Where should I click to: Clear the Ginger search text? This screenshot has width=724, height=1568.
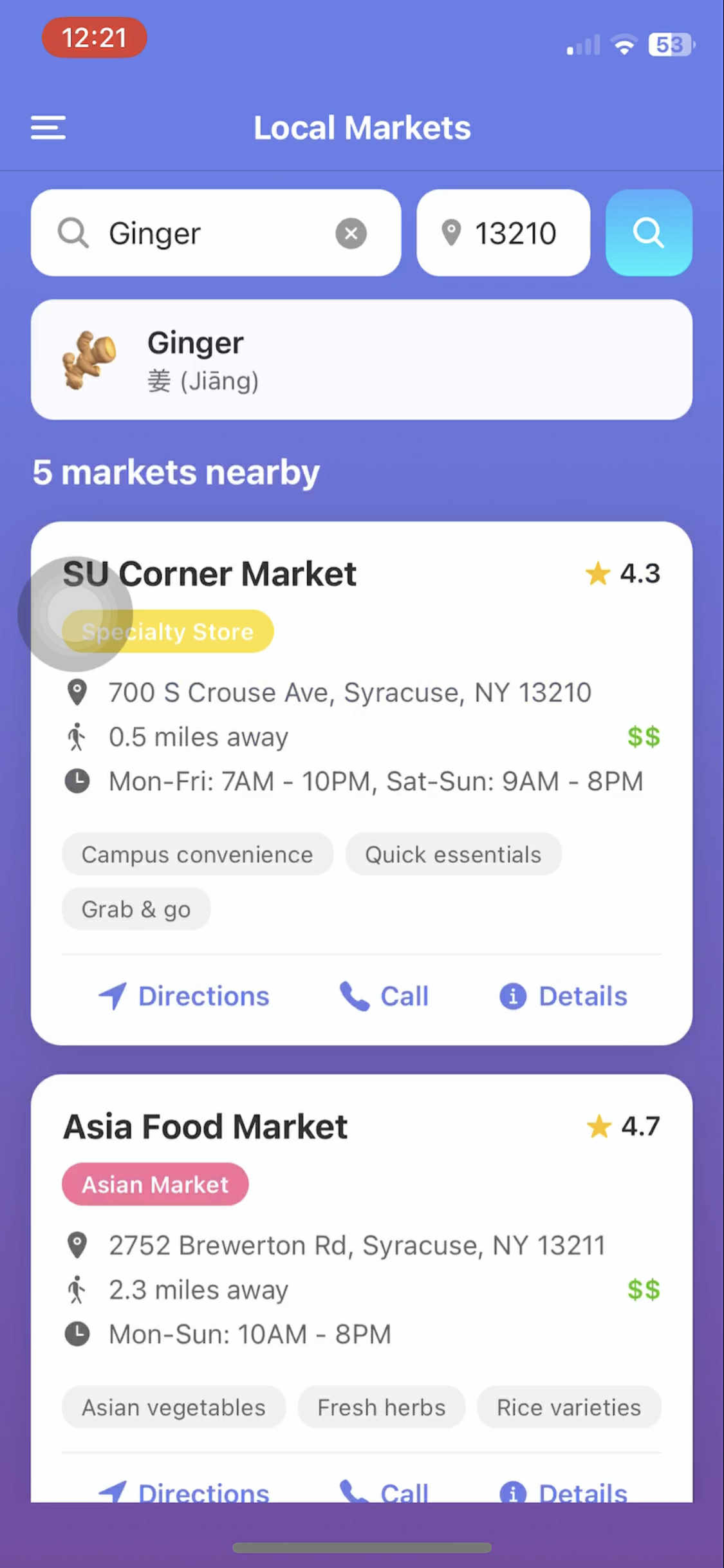click(351, 233)
